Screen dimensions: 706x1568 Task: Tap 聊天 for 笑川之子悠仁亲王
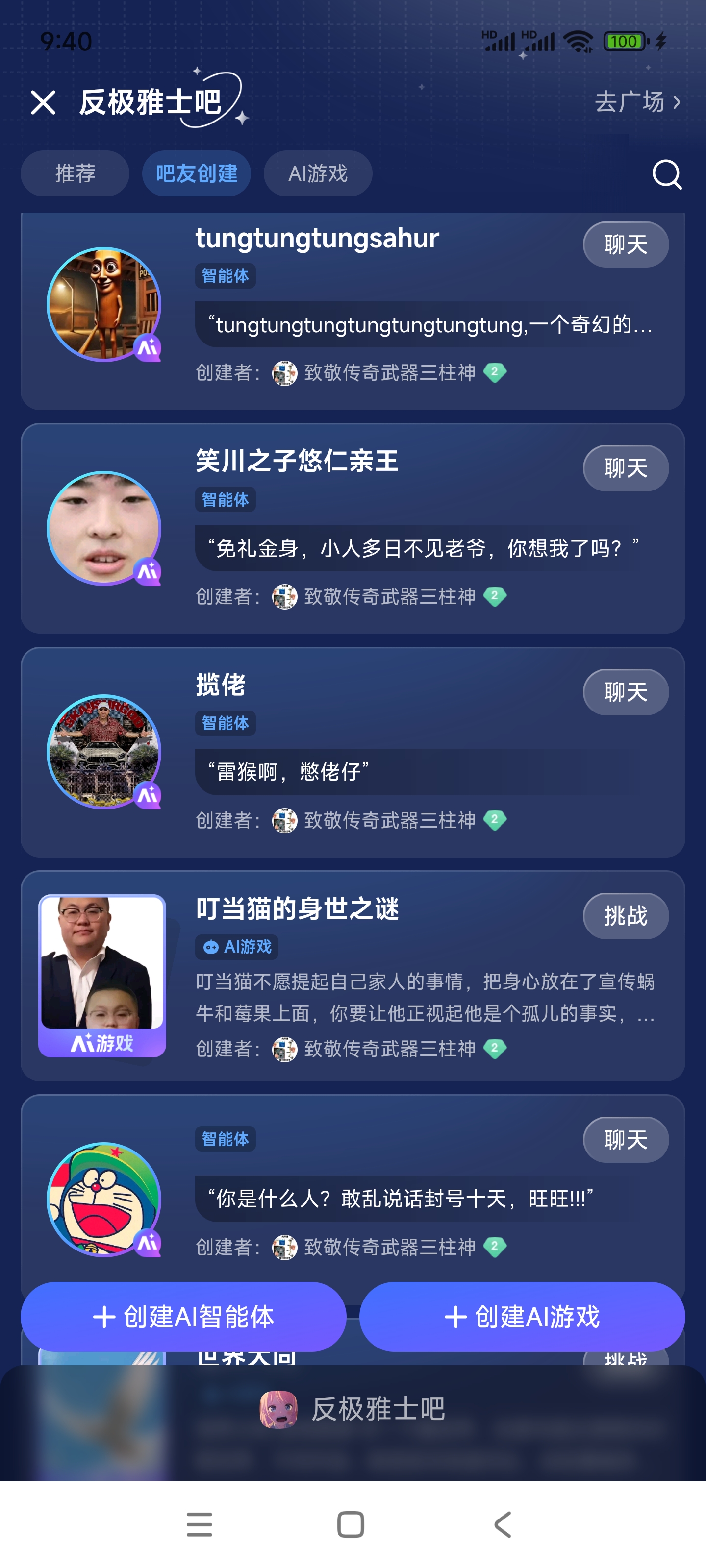pyautogui.click(x=625, y=468)
